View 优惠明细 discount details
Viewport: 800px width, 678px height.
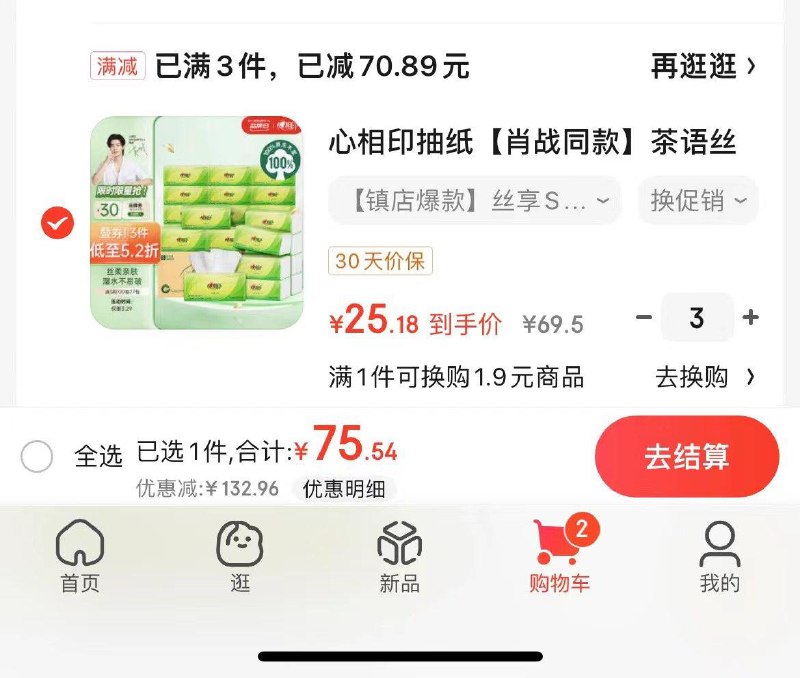pyautogui.click(x=344, y=489)
